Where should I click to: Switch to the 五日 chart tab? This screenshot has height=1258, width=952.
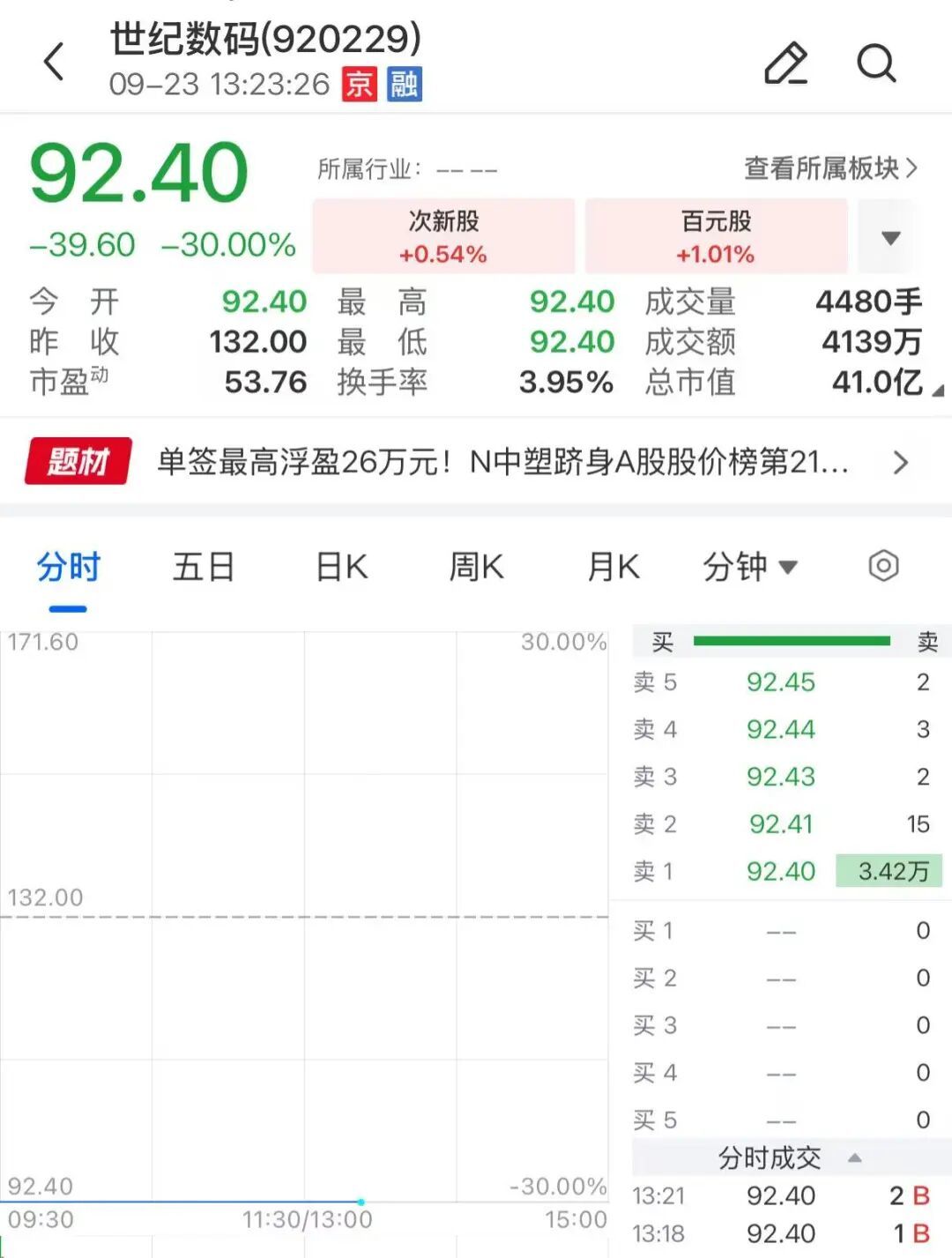click(204, 567)
